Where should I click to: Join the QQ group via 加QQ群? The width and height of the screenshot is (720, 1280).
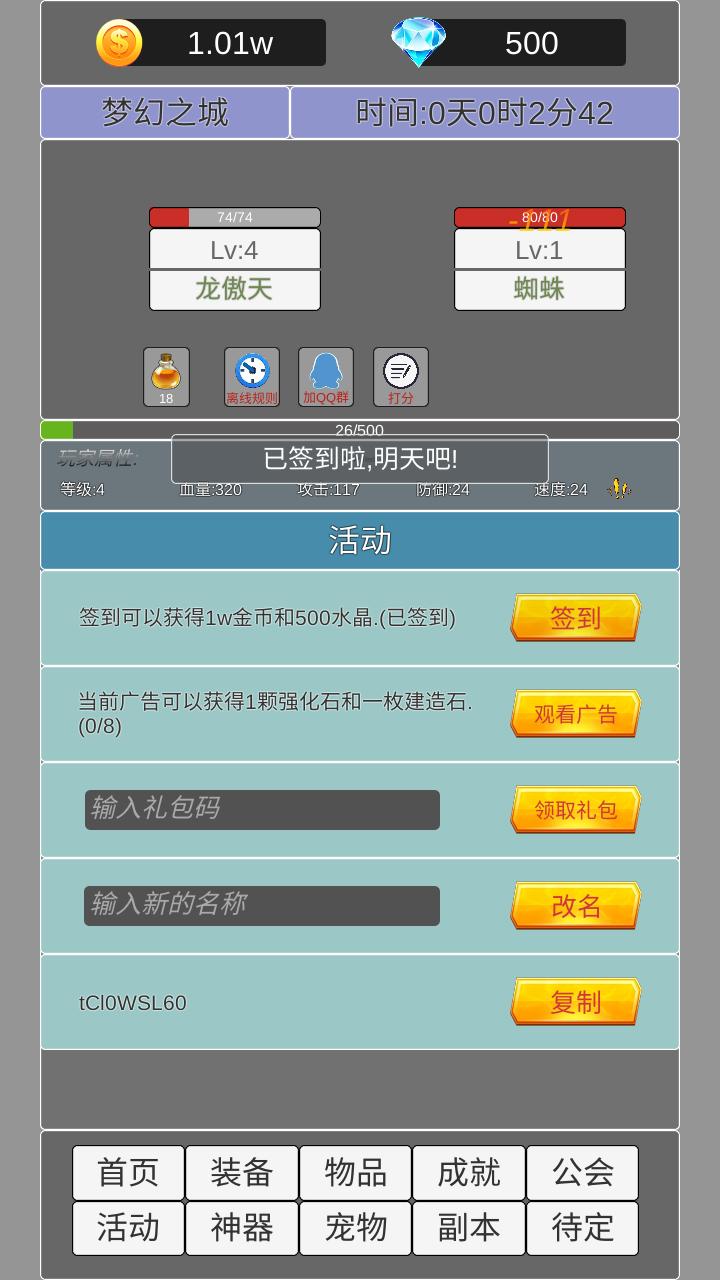pyautogui.click(x=326, y=377)
